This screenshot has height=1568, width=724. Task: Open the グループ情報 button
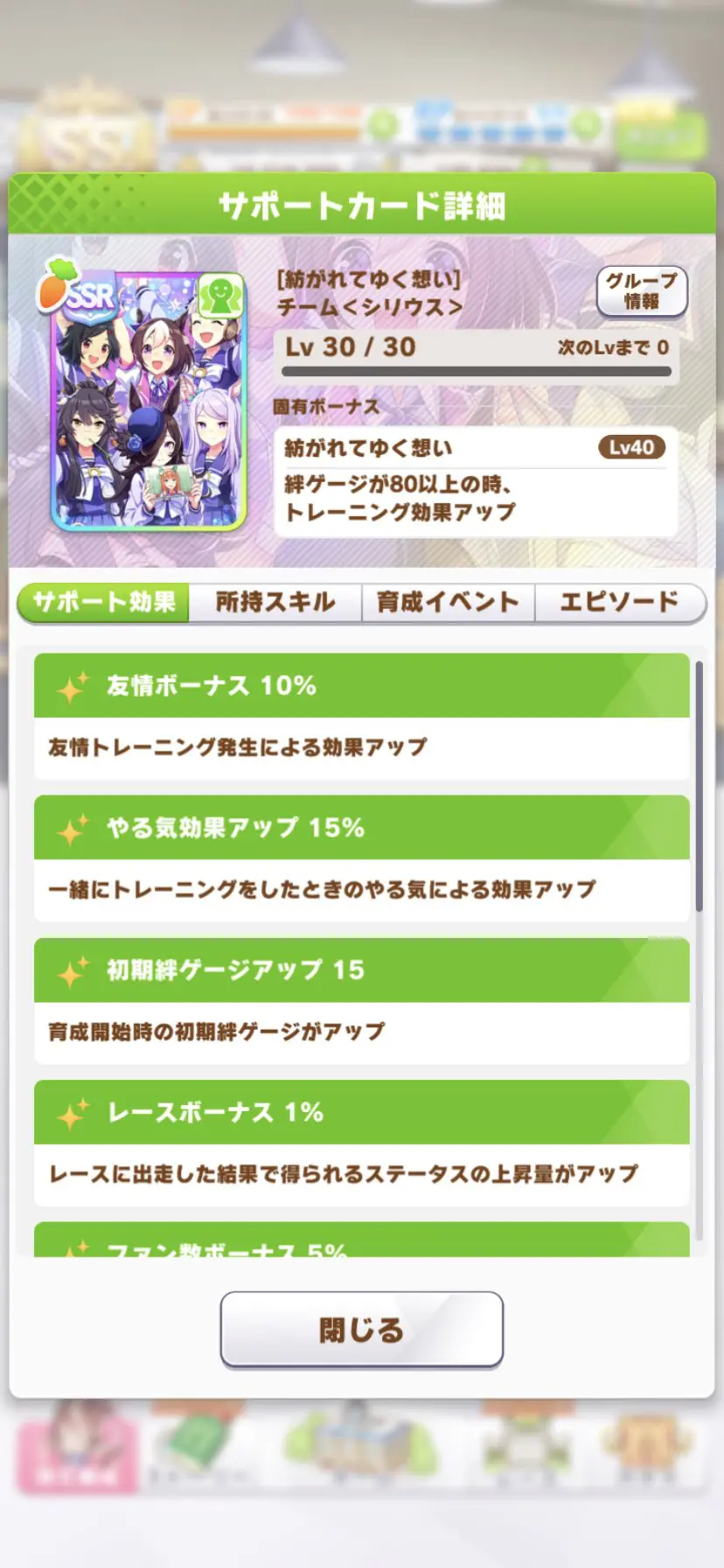tap(641, 291)
